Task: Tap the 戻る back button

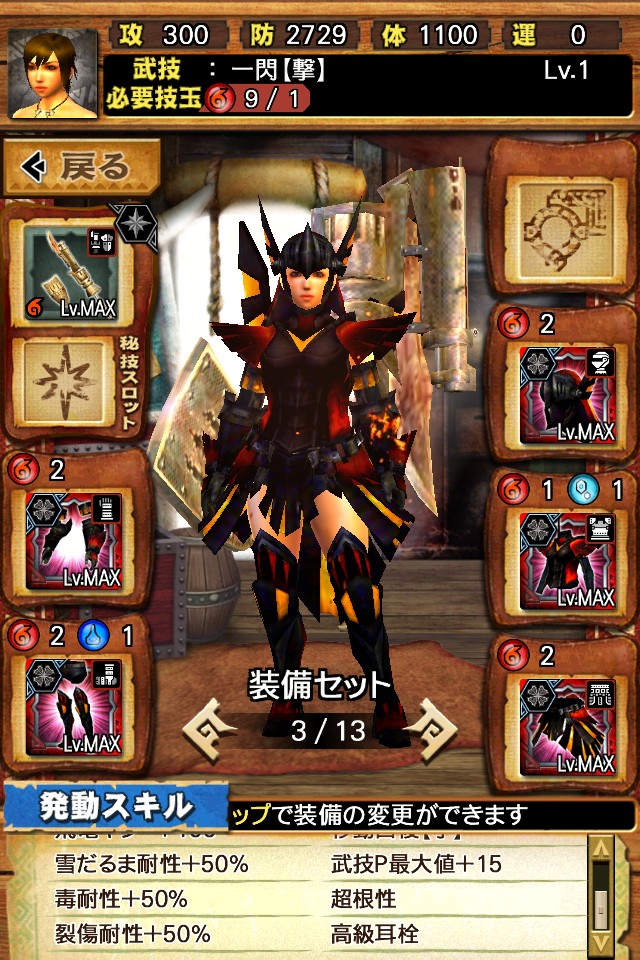Action: pyautogui.click(x=82, y=167)
